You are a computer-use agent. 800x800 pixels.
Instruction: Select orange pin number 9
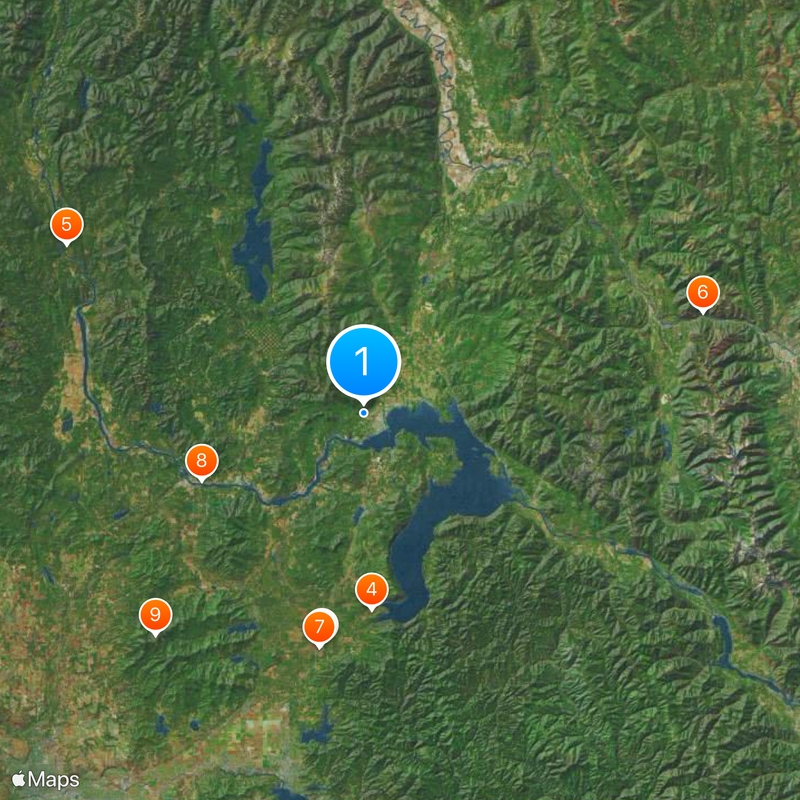point(155,615)
